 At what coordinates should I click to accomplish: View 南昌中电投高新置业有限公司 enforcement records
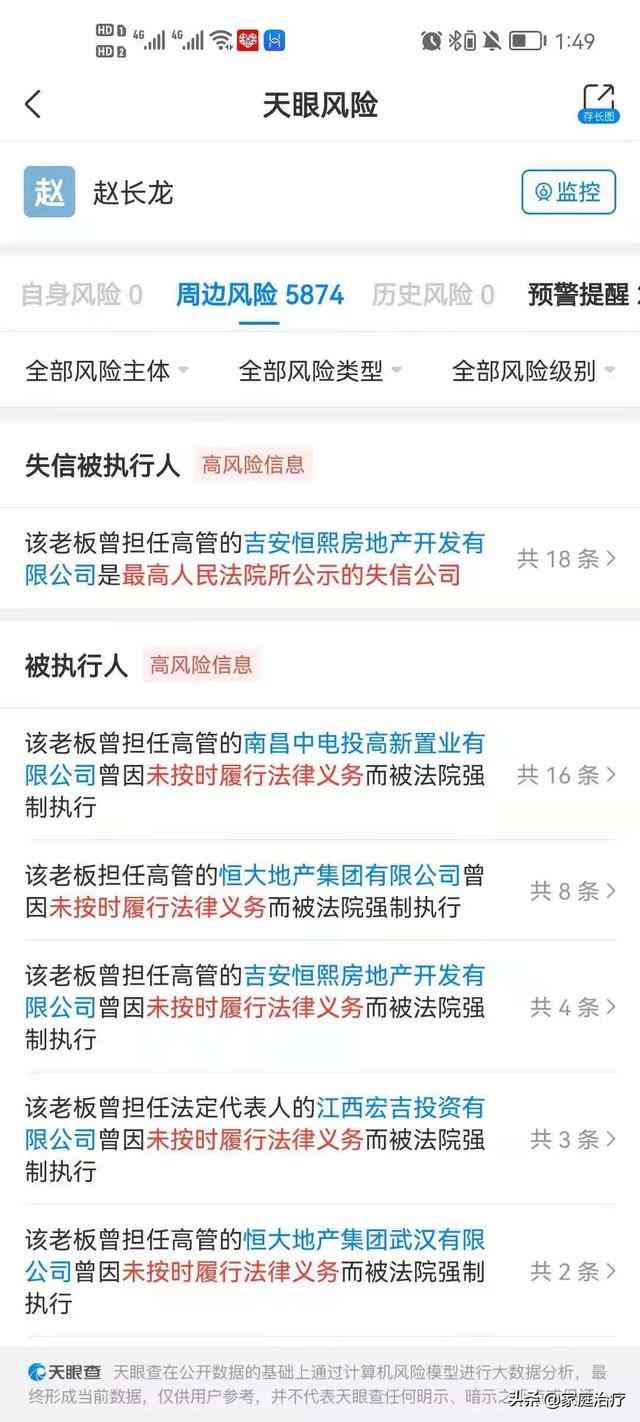point(320,775)
